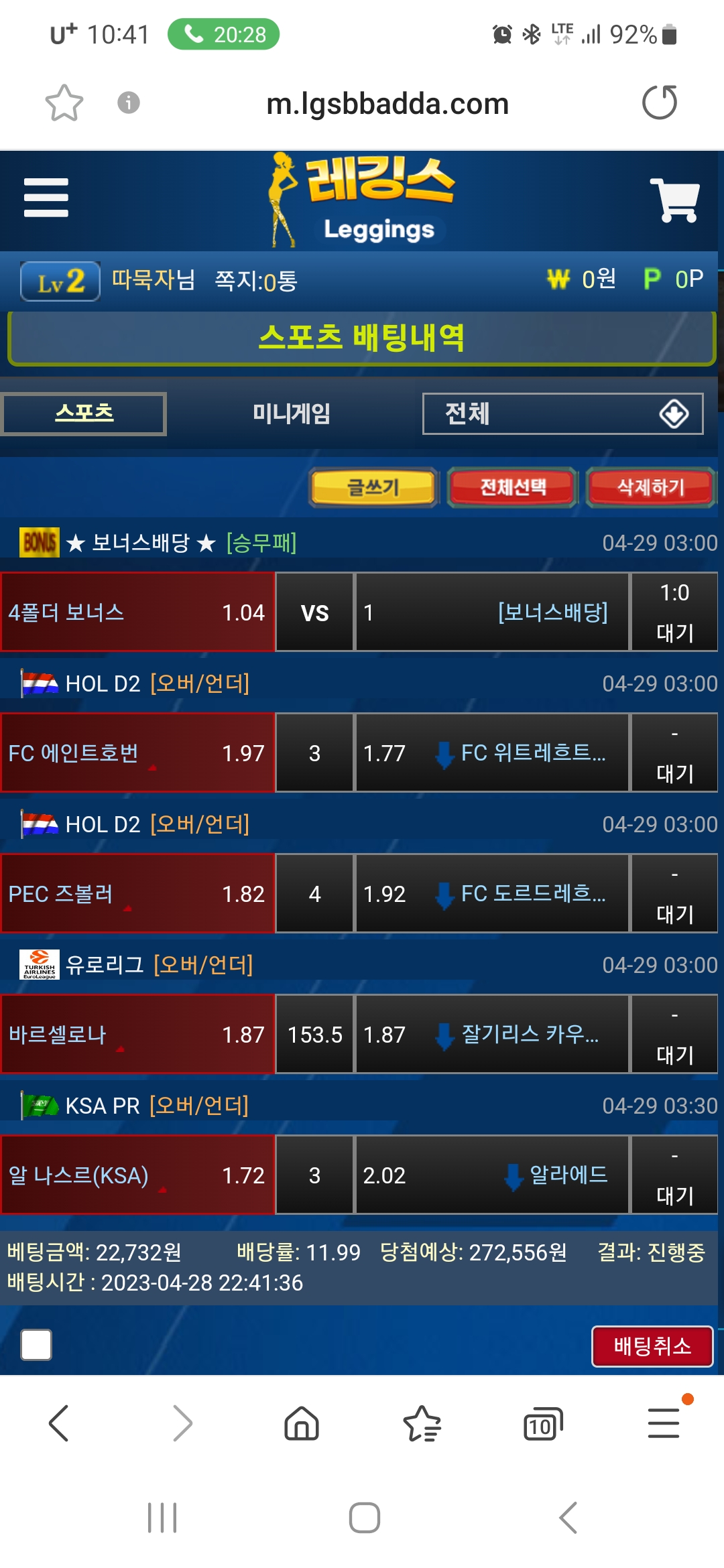This screenshot has width=724, height=1568.
Task: Open the browser's three-line menu
Action: coord(664,1423)
